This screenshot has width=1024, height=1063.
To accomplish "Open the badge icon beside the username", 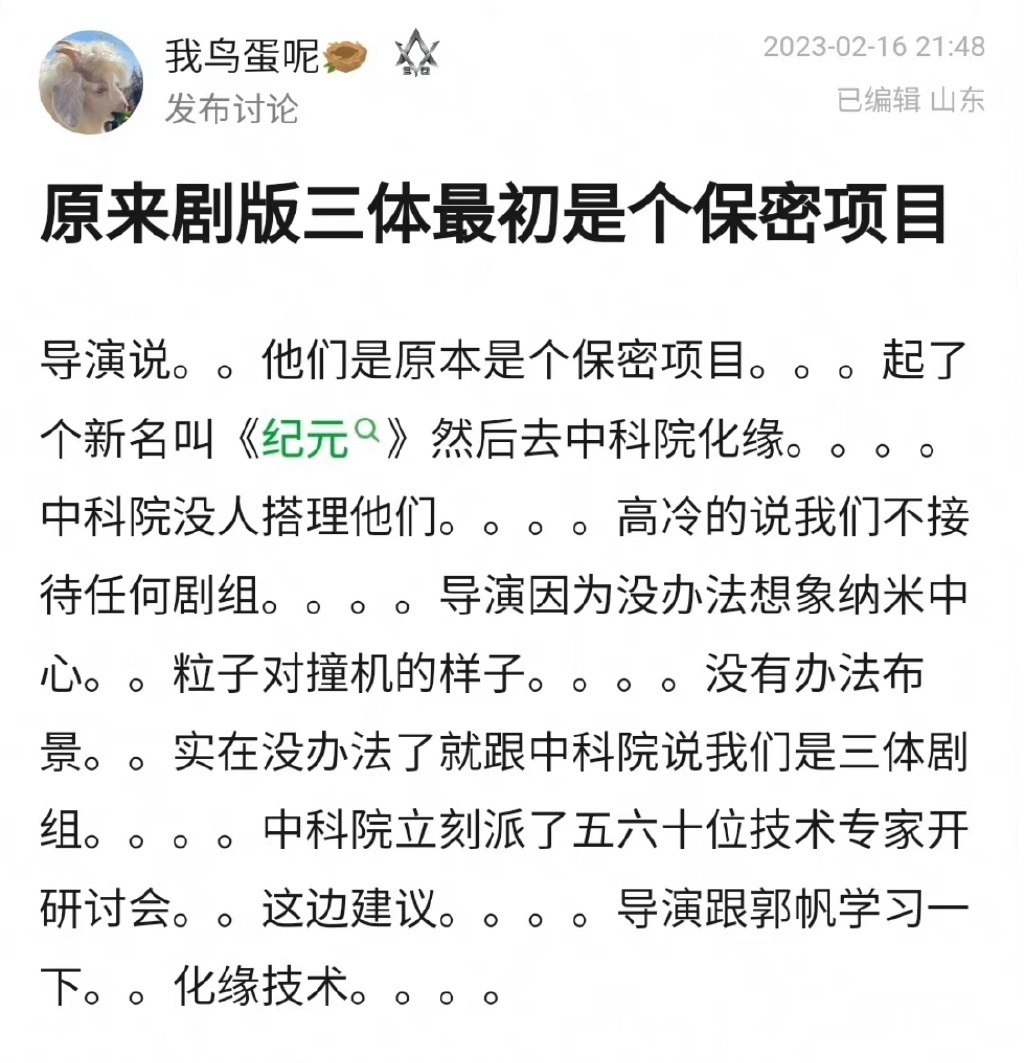I will [416, 57].
